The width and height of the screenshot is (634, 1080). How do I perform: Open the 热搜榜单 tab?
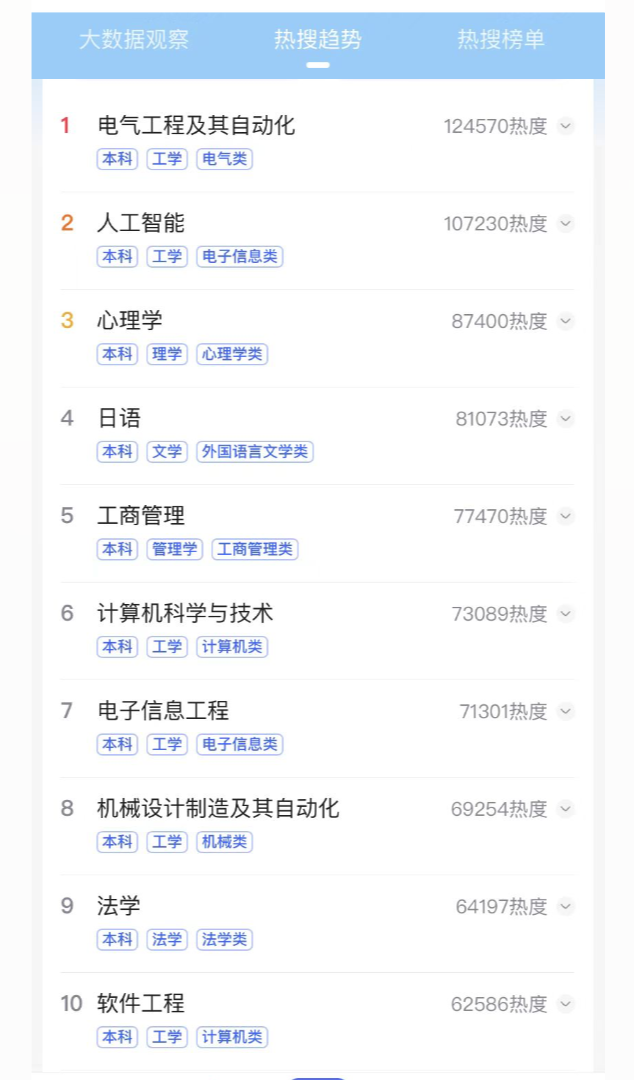coord(501,40)
